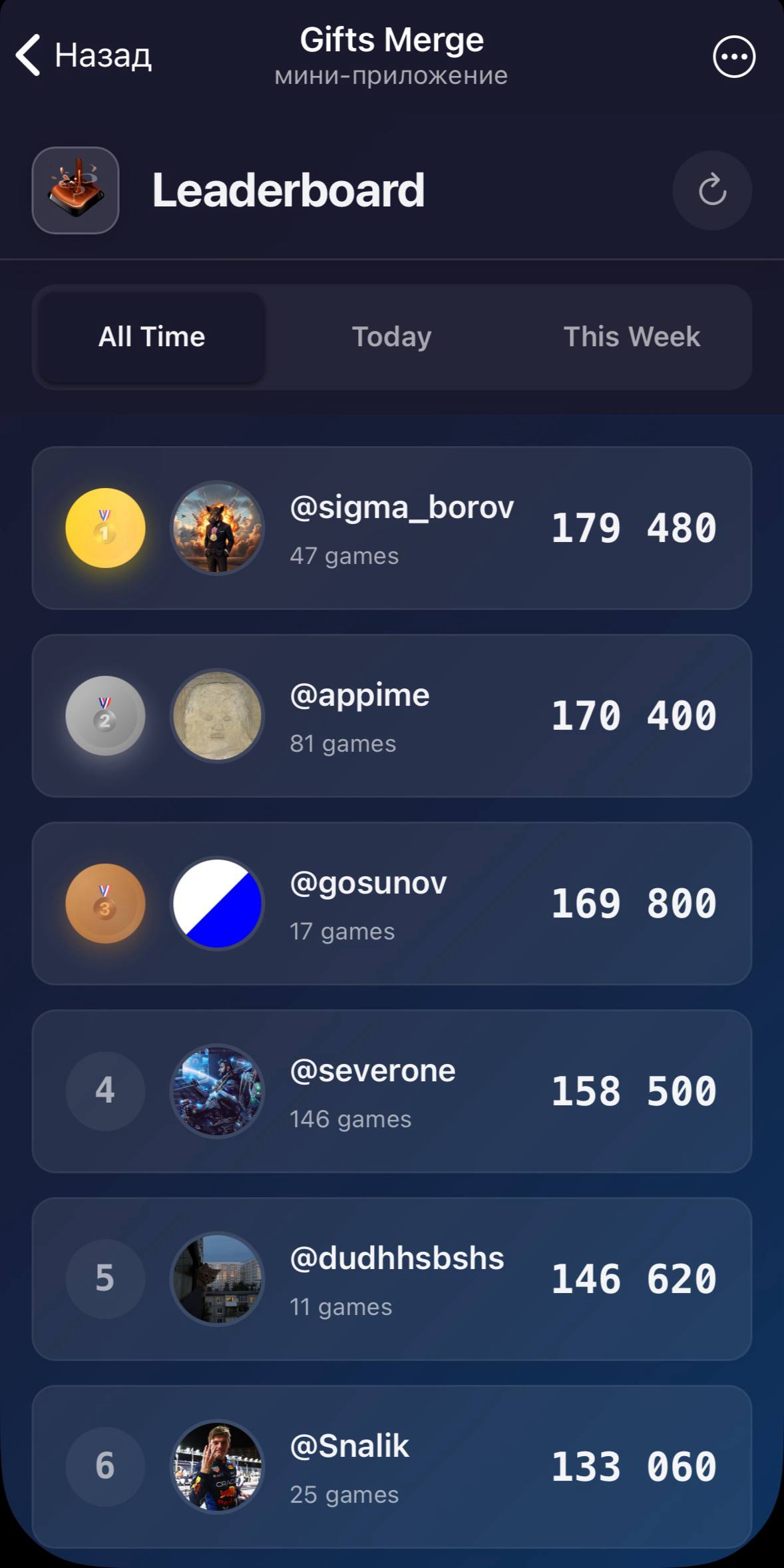The height and width of the screenshot is (1568, 784).
Task: Tap the Gifts Merge app icon
Action: click(x=75, y=191)
